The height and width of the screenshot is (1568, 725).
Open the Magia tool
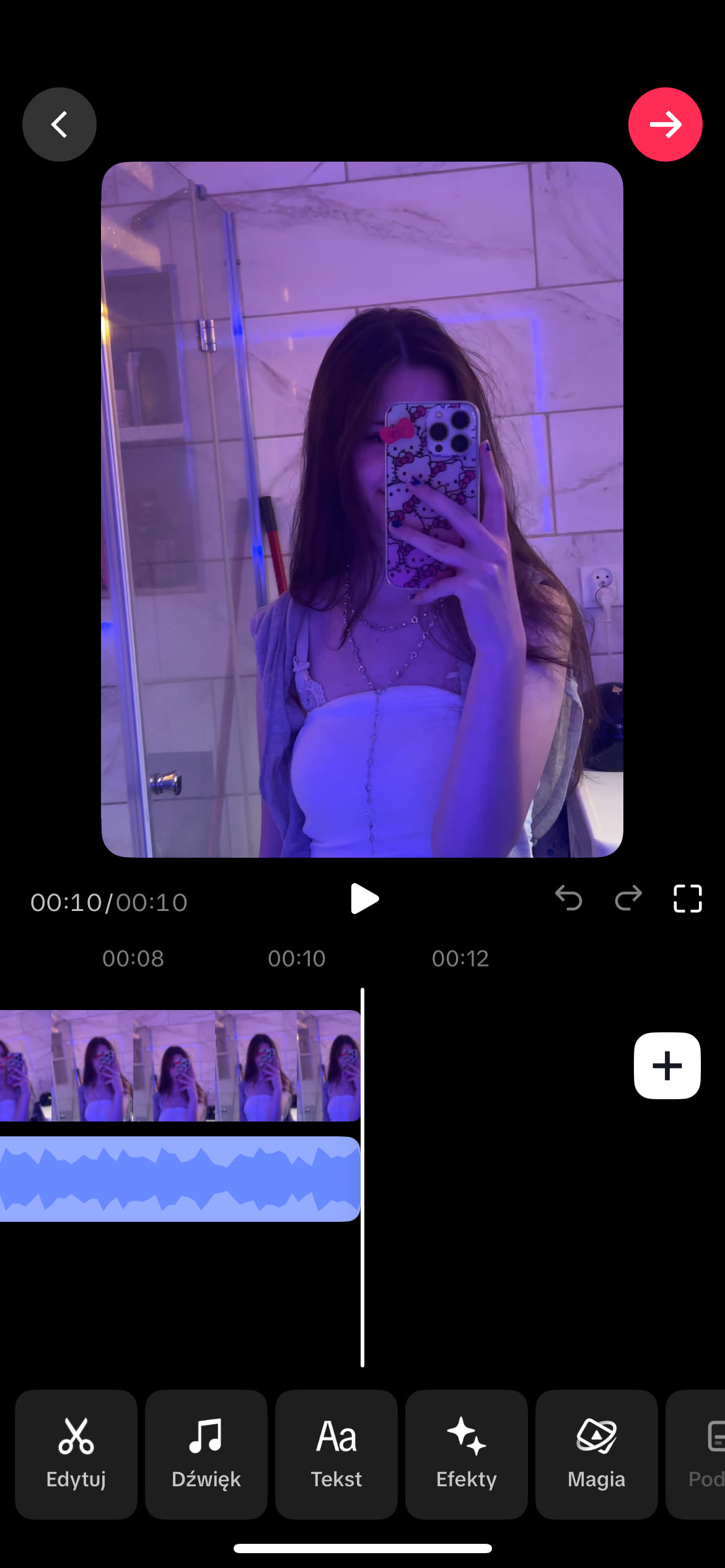596,1453
